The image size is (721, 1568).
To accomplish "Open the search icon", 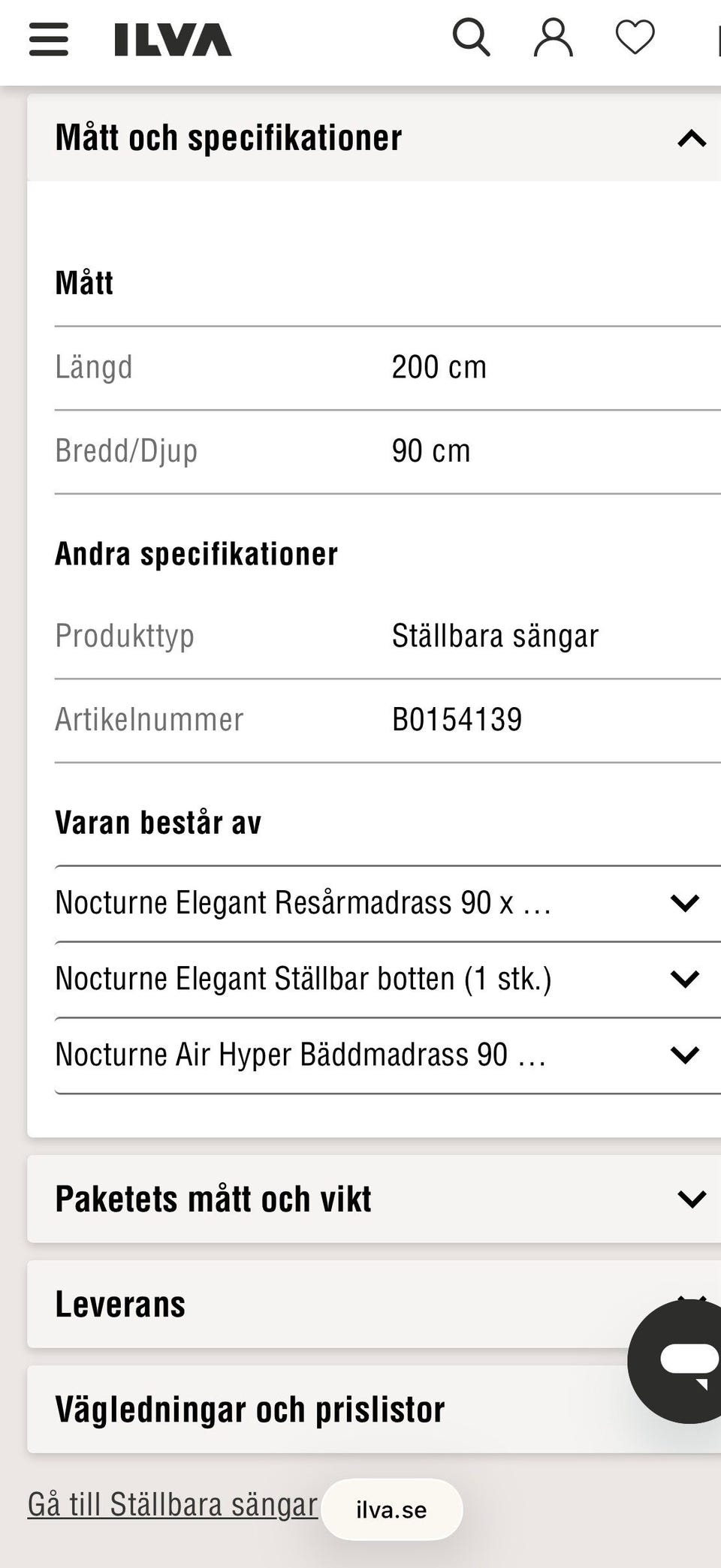I will [472, 38].
